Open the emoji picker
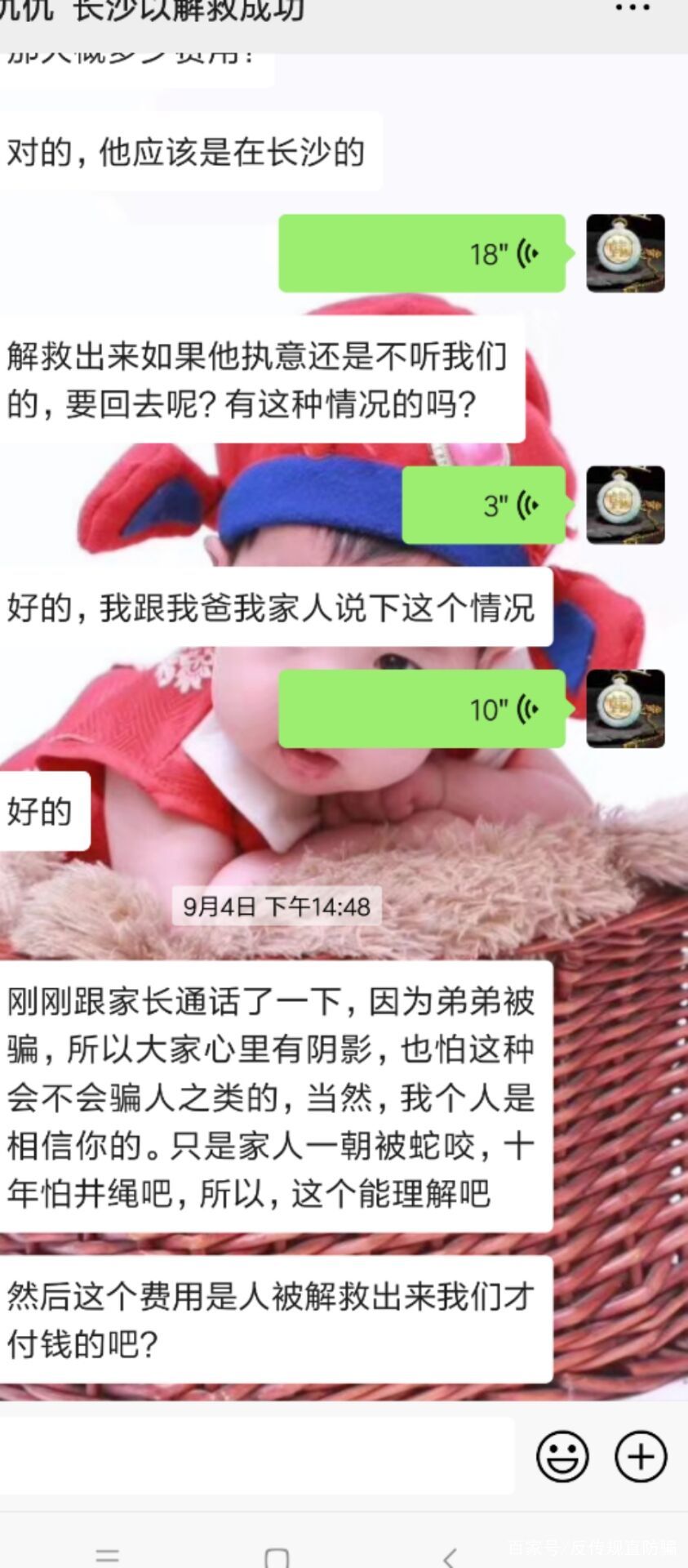Image resolution: width=688 pixels, height=1568 pixels. (562, 1456)
